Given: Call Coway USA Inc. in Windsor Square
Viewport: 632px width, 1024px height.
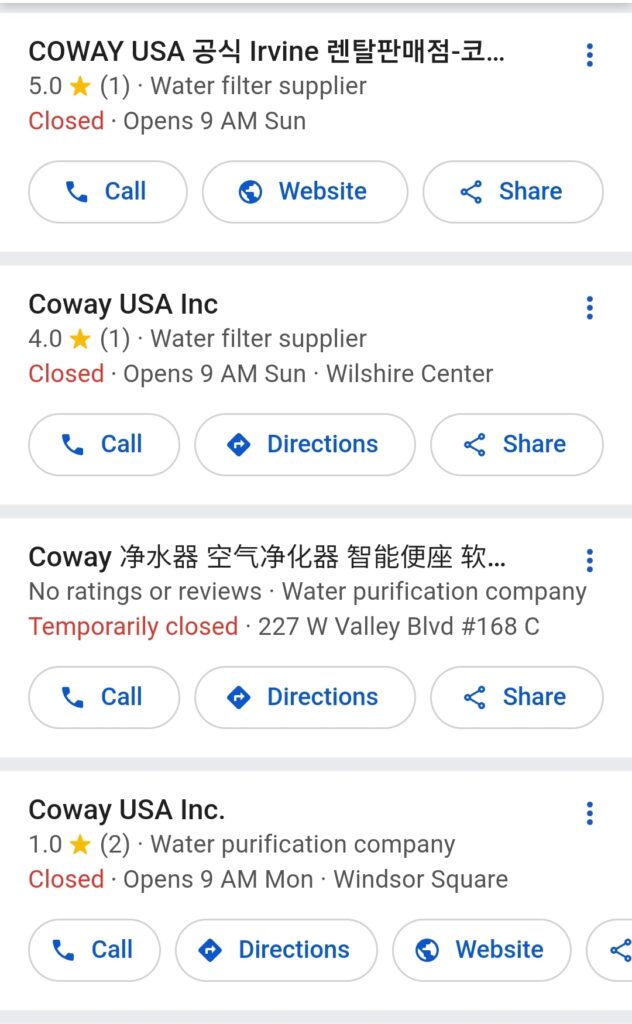Looking at the screenshot, I should click(x=94, y=950).
